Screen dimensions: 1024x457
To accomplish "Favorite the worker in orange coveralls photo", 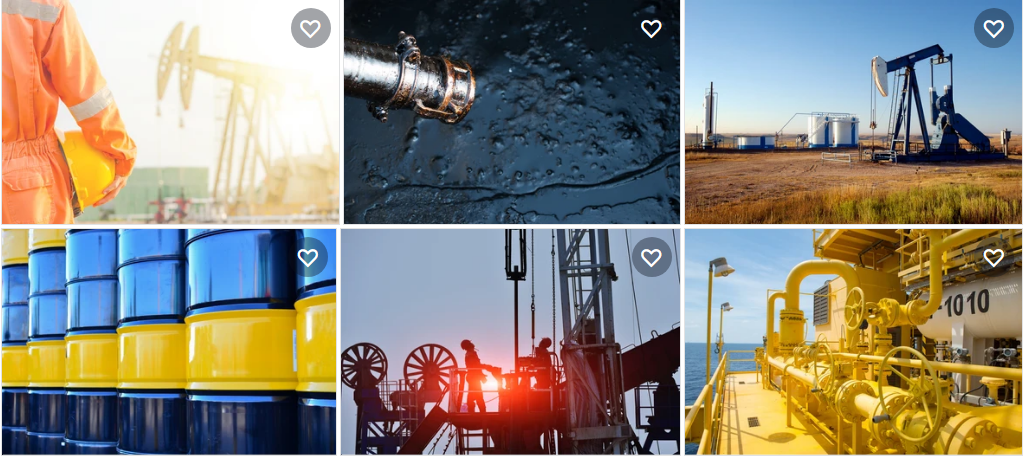I will (x=310, y=29).
